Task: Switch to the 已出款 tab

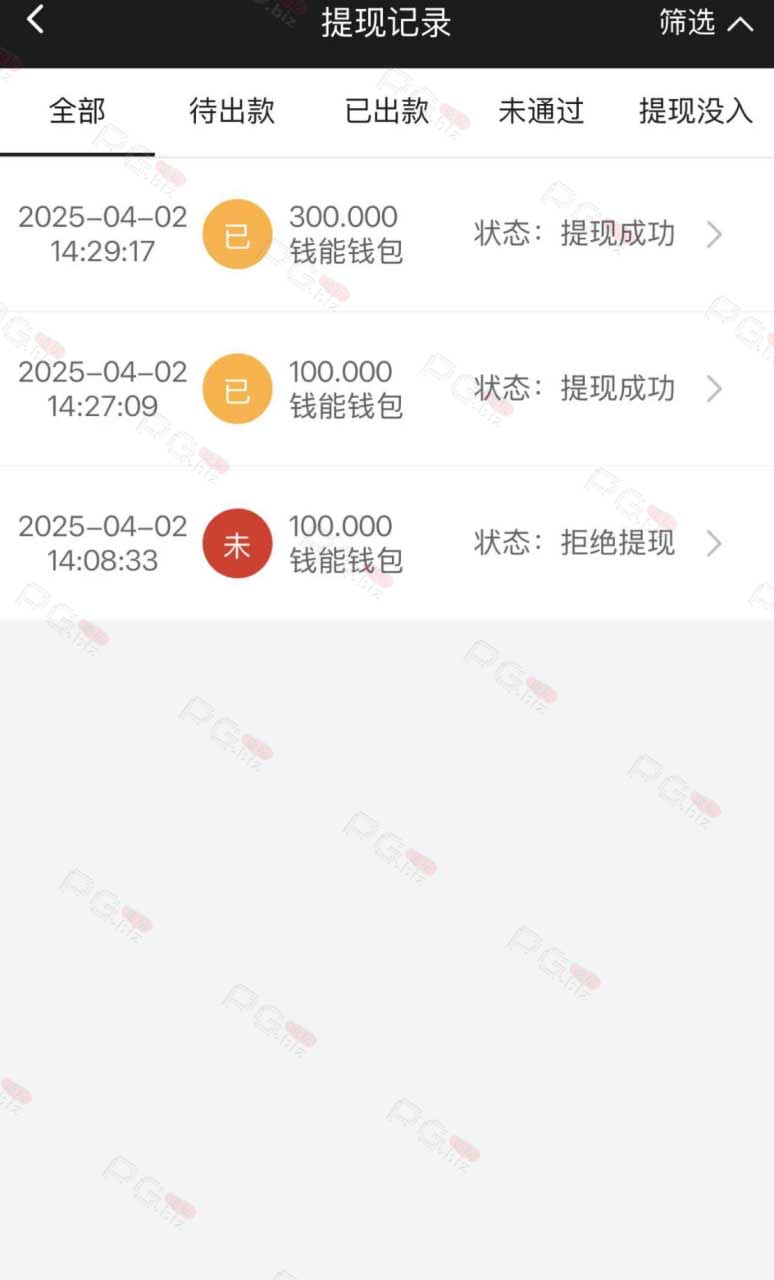Action: tap(387, 111)
